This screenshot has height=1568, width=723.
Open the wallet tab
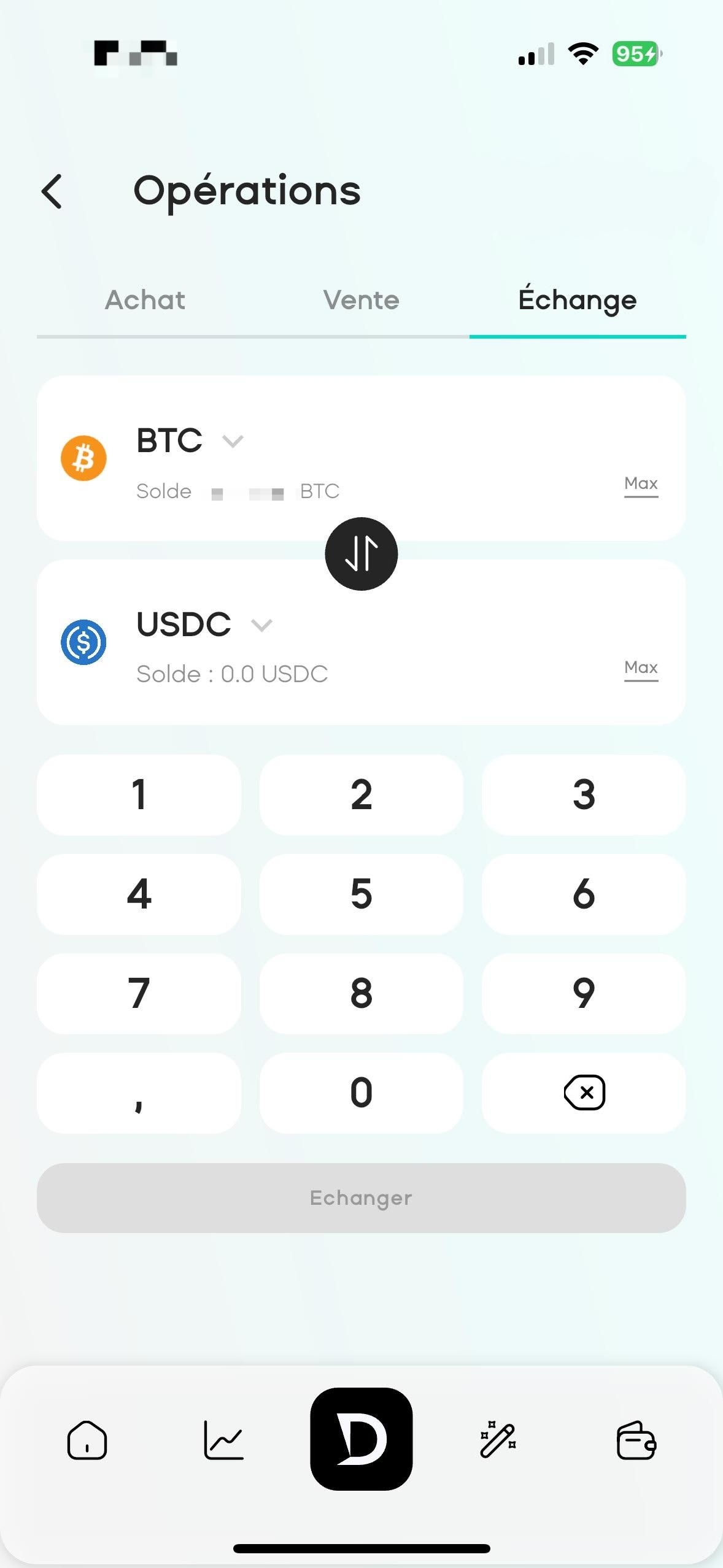pyautogui.click(x=636, y=1439)
